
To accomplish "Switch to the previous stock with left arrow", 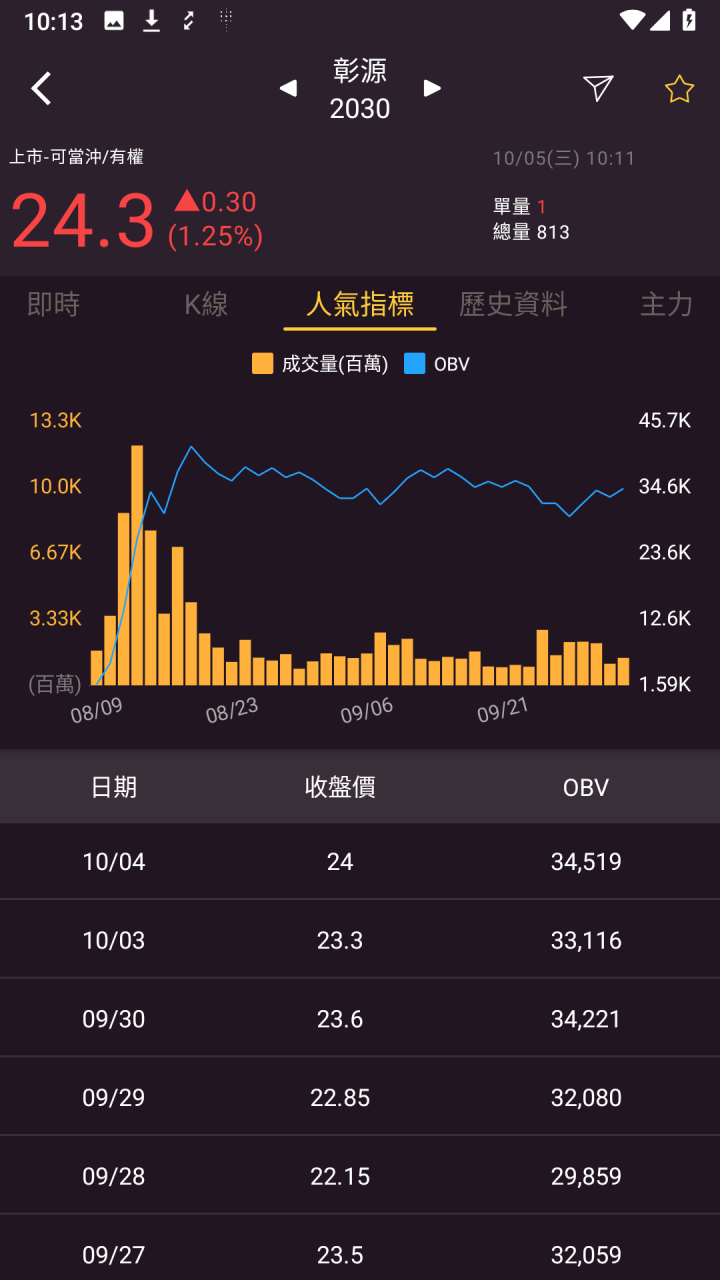I will 288,89.
